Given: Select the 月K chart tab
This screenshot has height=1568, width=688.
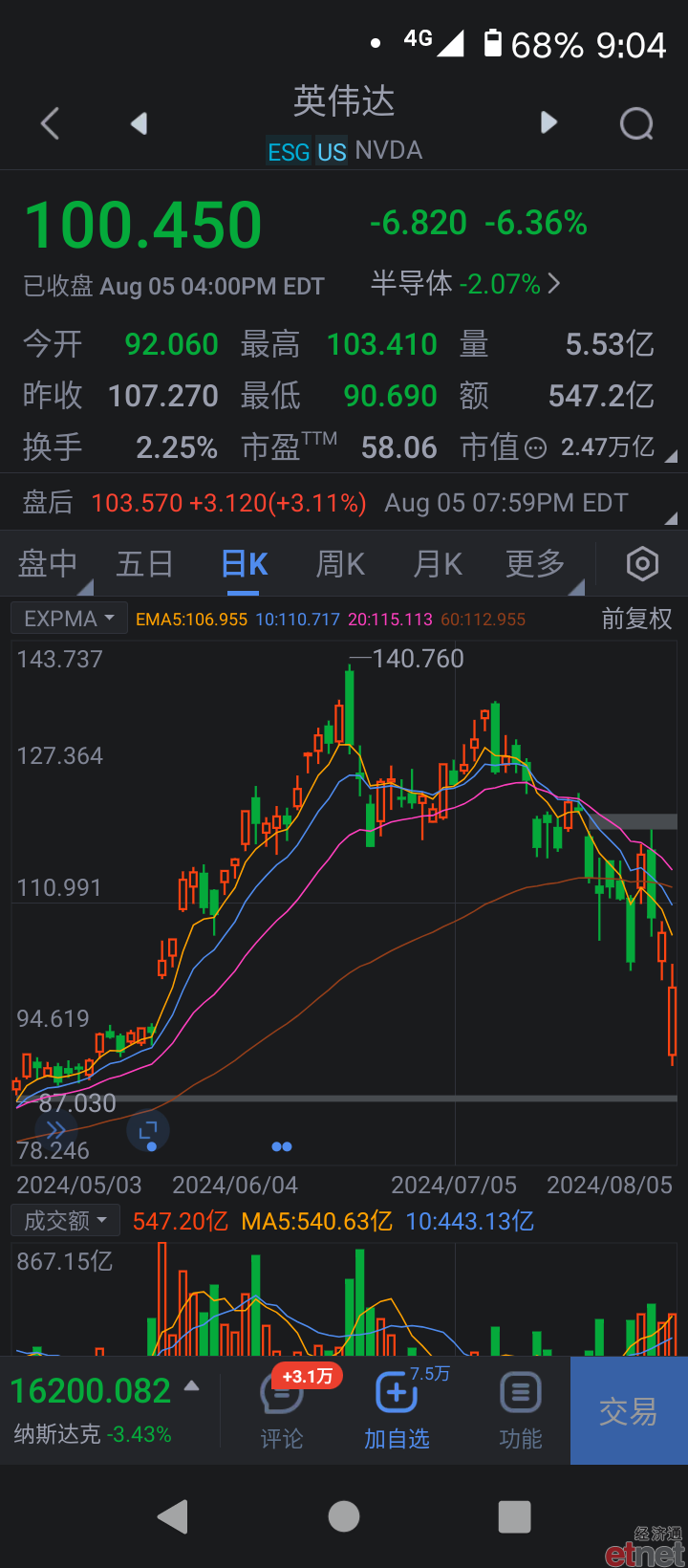Looking at the screenshot, I should 438,564.
